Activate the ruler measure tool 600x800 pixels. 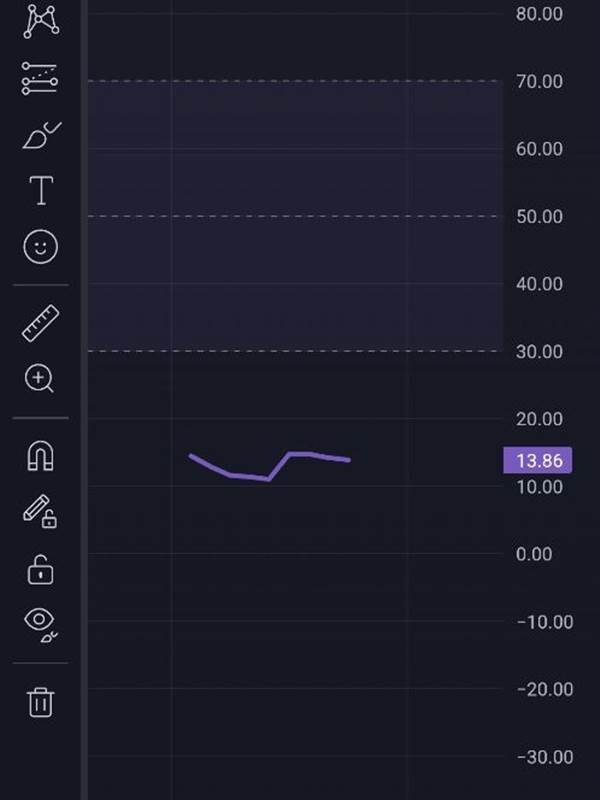point(40,323)
